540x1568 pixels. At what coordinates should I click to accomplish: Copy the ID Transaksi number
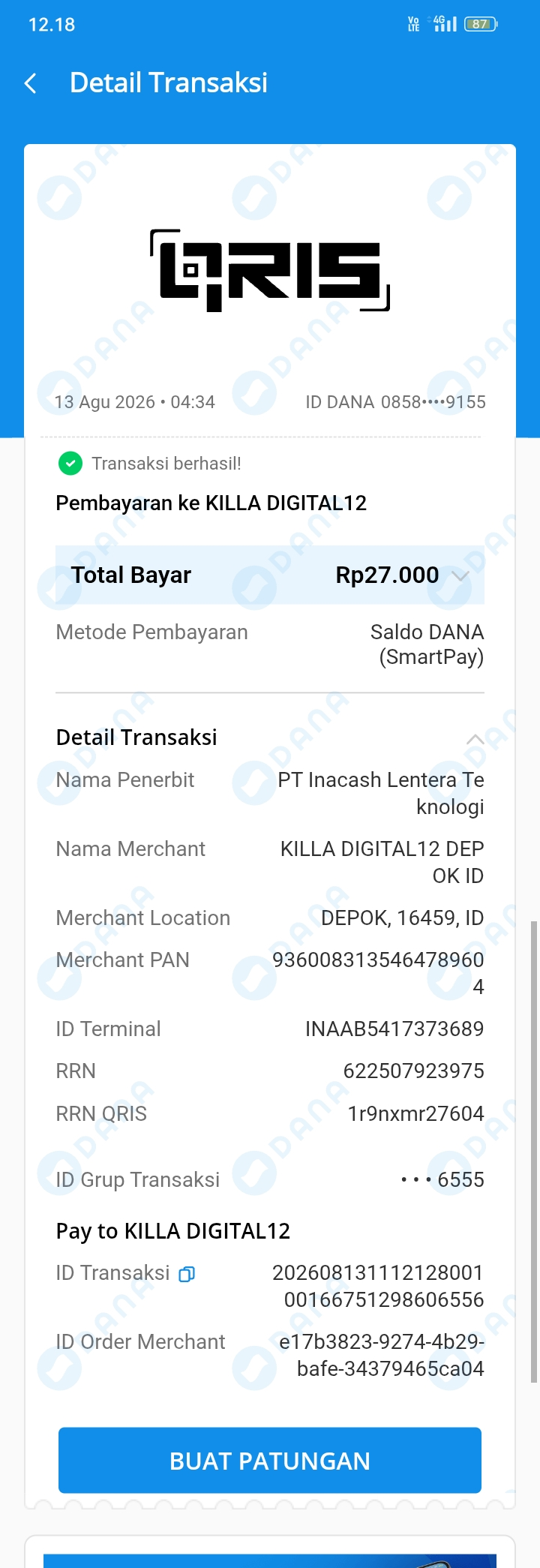tap(187, 1274)
